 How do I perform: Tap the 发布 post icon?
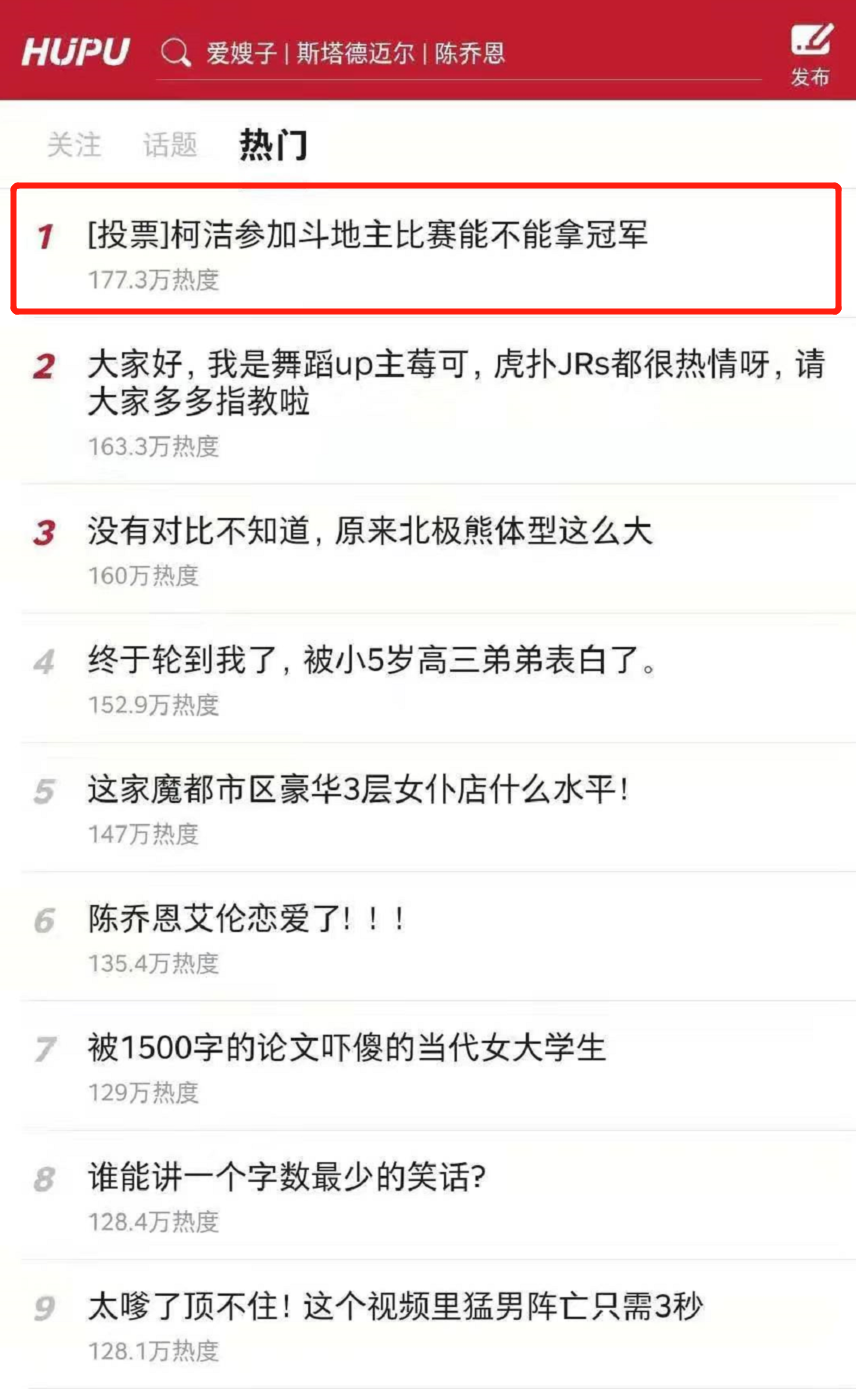click(810, 54)
